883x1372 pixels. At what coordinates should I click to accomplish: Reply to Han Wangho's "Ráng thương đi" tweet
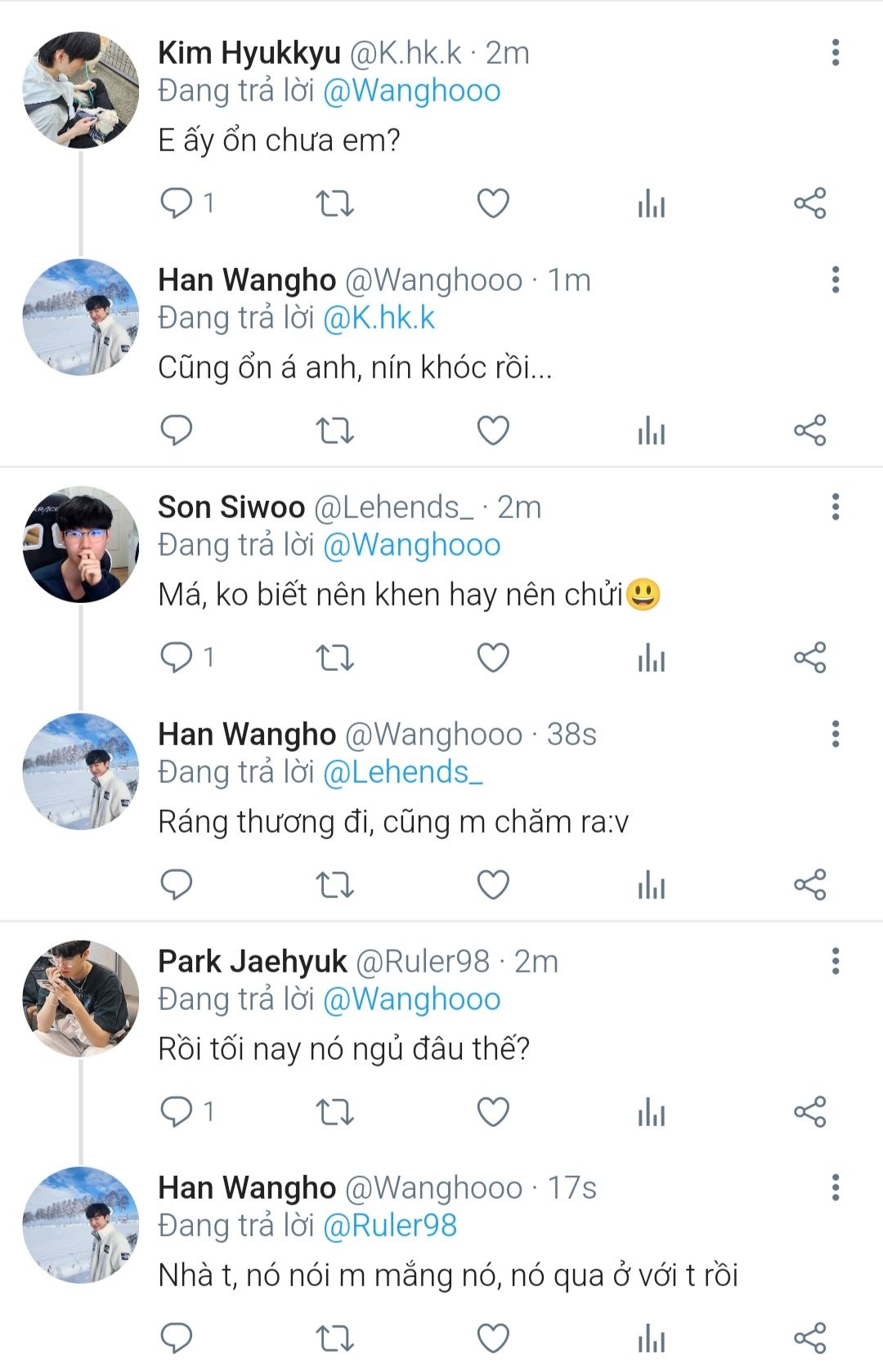(x=176, y=884)
